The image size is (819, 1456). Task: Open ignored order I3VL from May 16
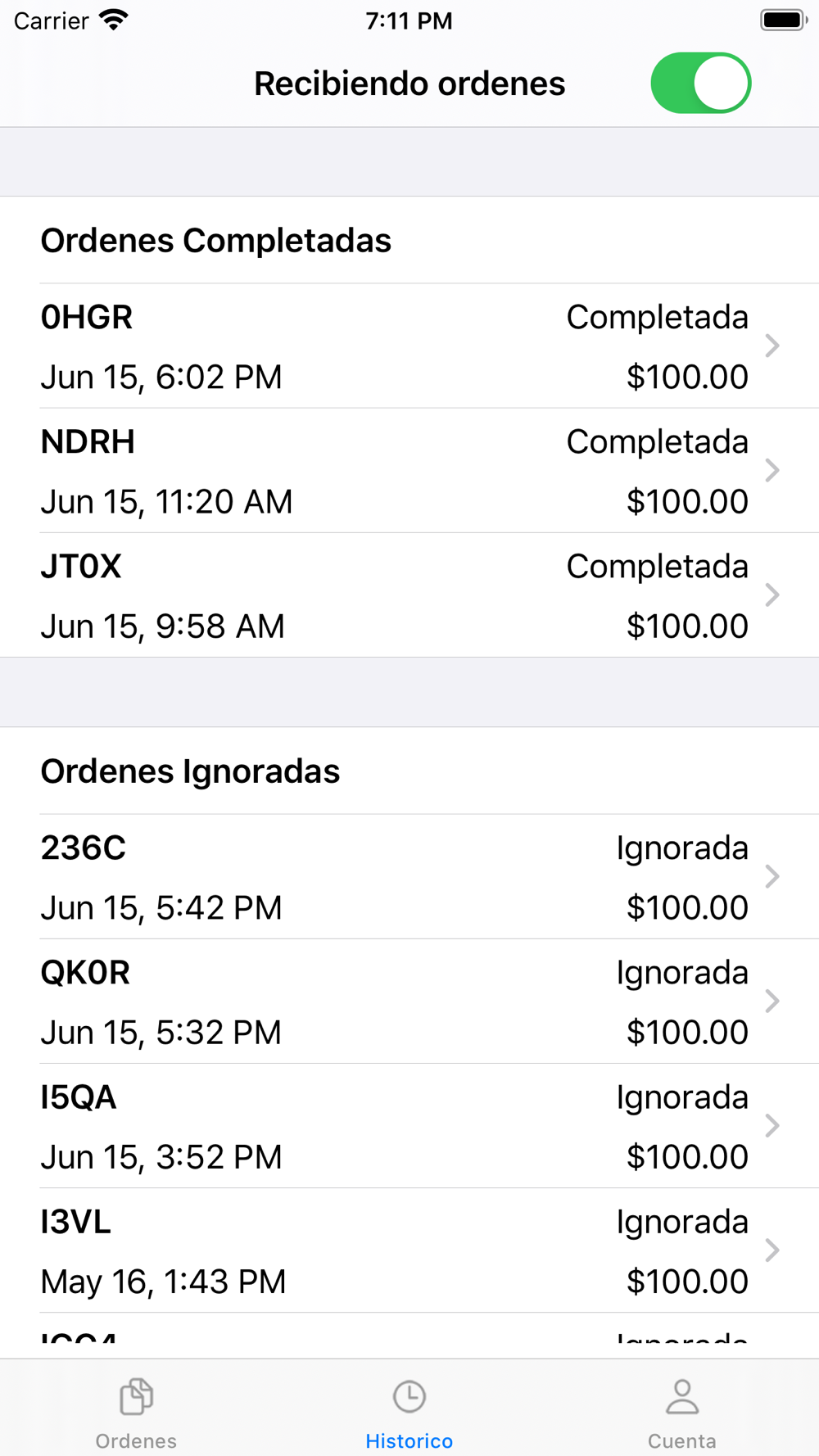tap(409, 1250)
